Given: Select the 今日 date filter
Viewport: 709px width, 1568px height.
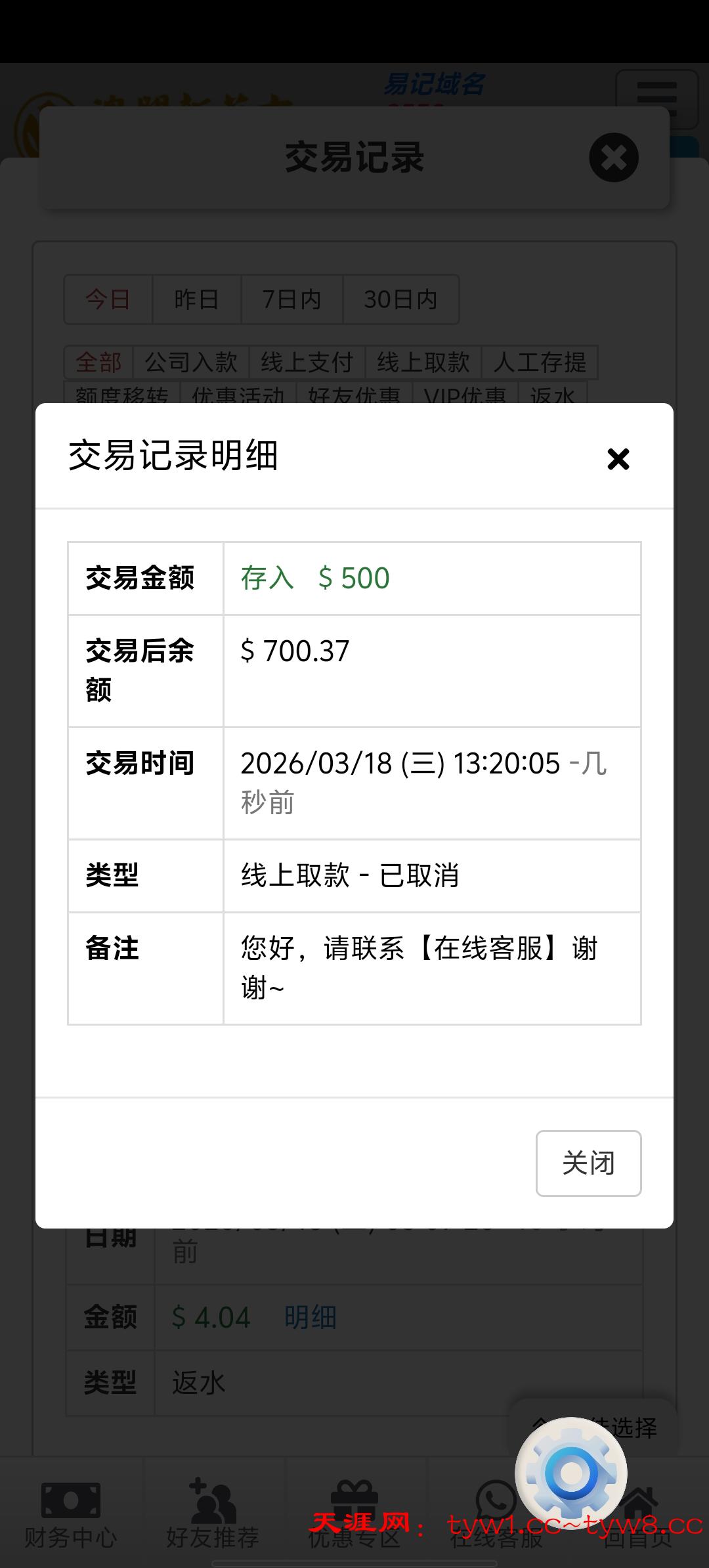Looking at the screenshot, I should point(107,299).
